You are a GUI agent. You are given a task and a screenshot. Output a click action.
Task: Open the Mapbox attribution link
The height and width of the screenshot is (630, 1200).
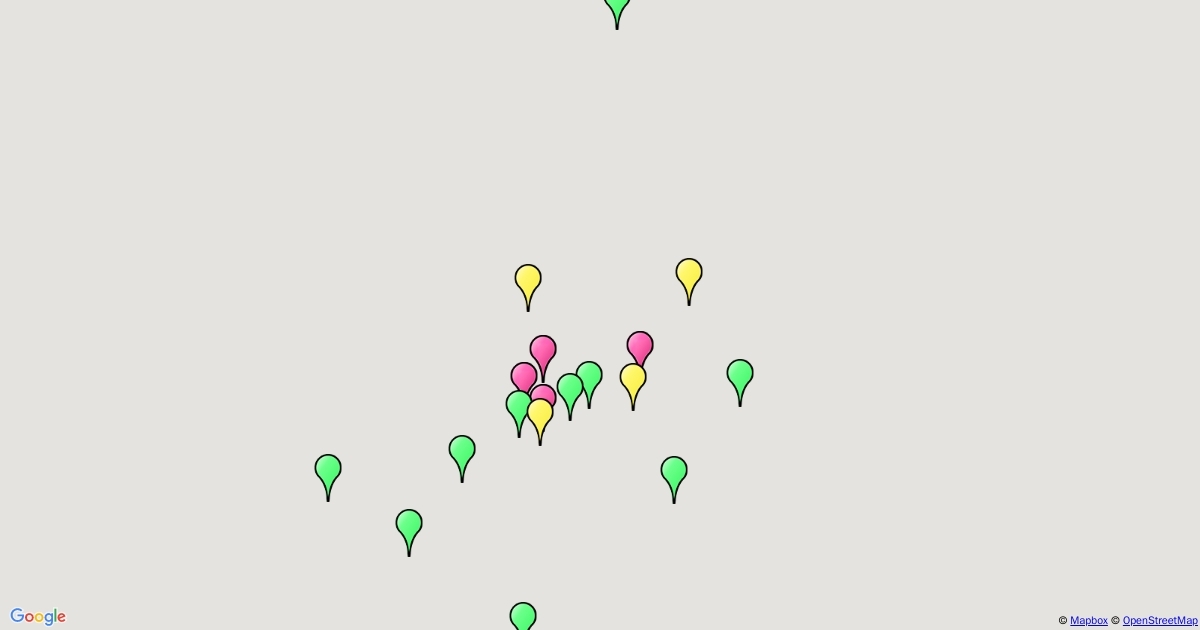click(x=1088, y=621)
